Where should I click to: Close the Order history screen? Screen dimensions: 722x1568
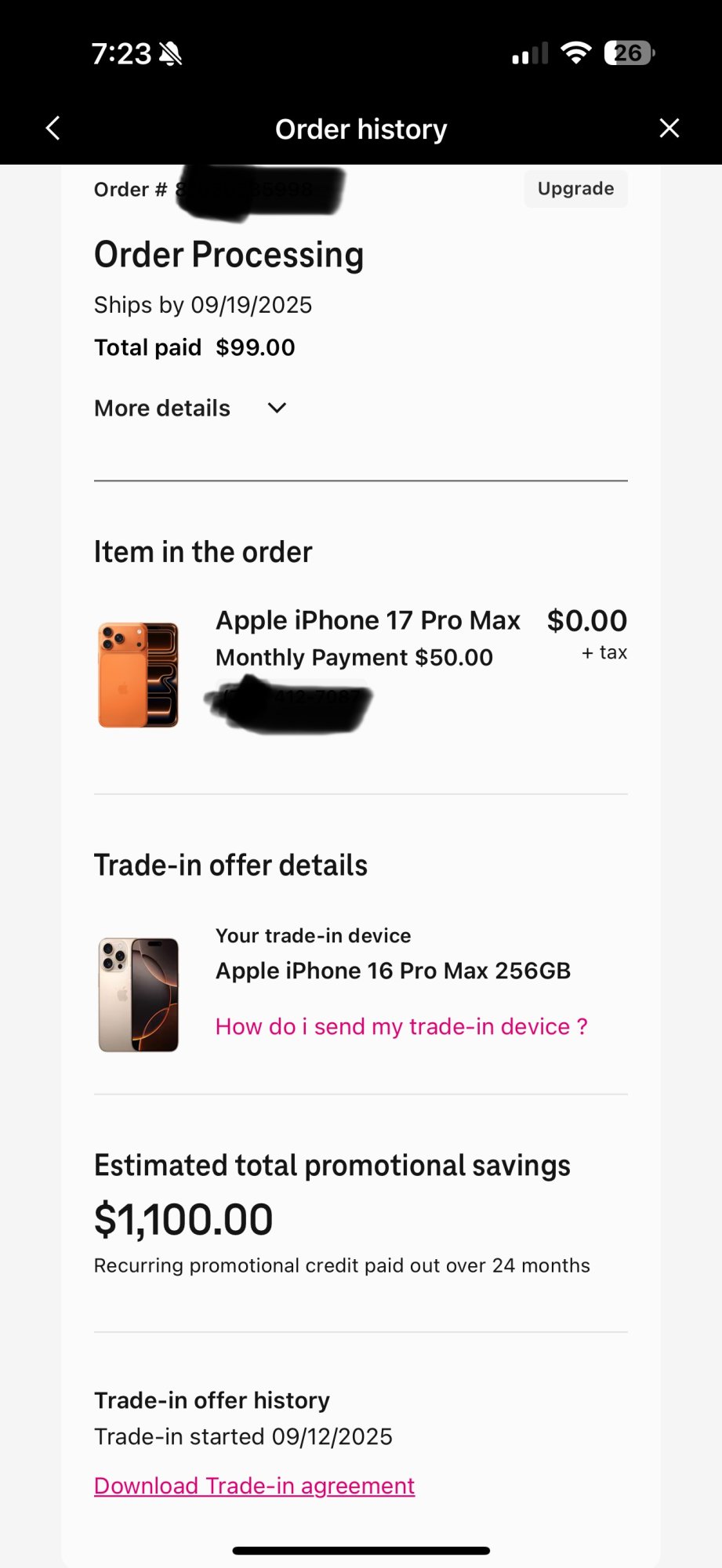pyautogui.click(x=669, y=128)
